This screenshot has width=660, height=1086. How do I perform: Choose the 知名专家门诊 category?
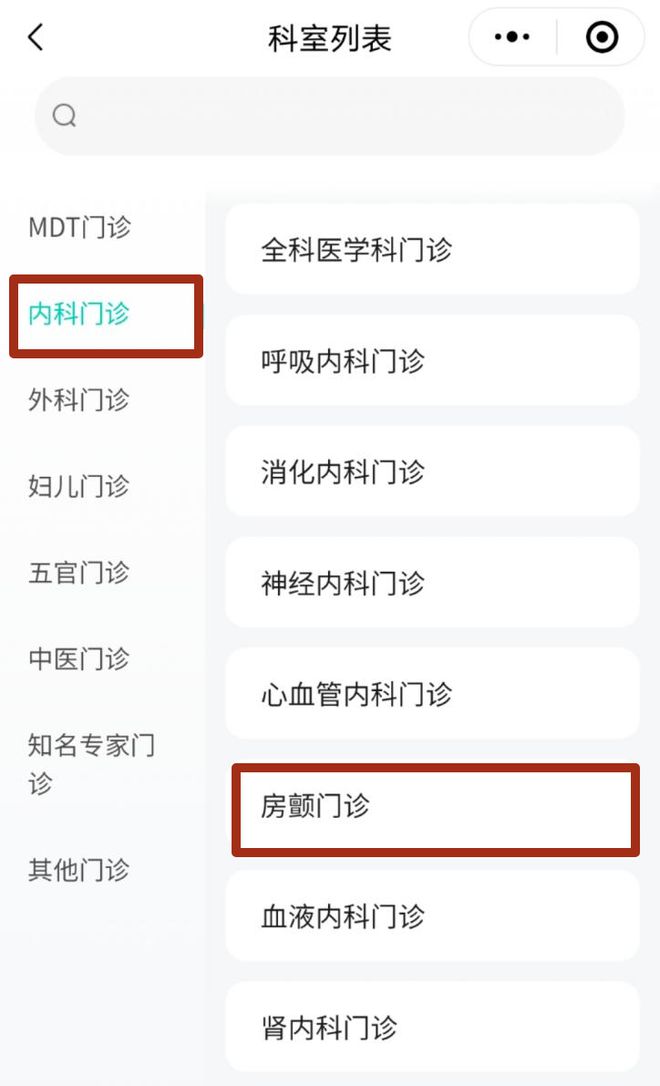(x=91, y=765)
